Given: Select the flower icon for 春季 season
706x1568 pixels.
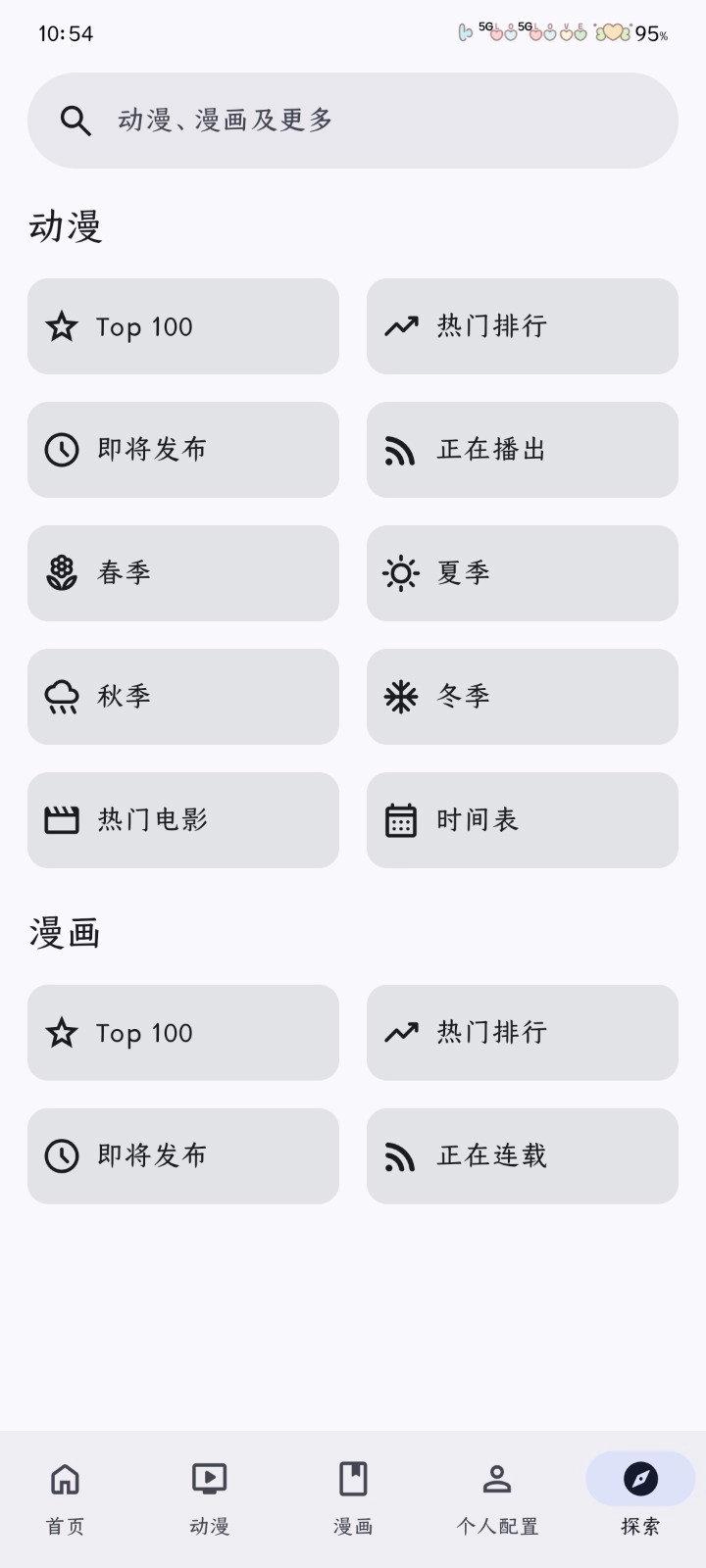Looking at the screenshot, I should (62, 573).
